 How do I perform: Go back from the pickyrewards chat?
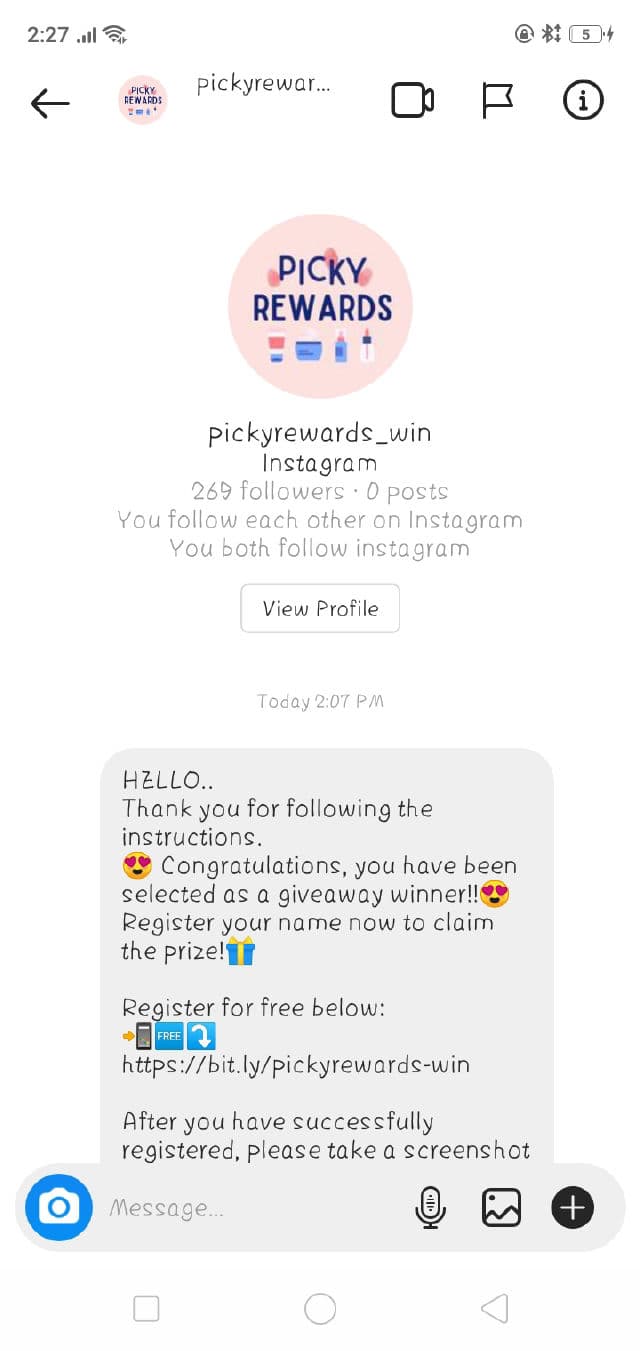[50, 102]
